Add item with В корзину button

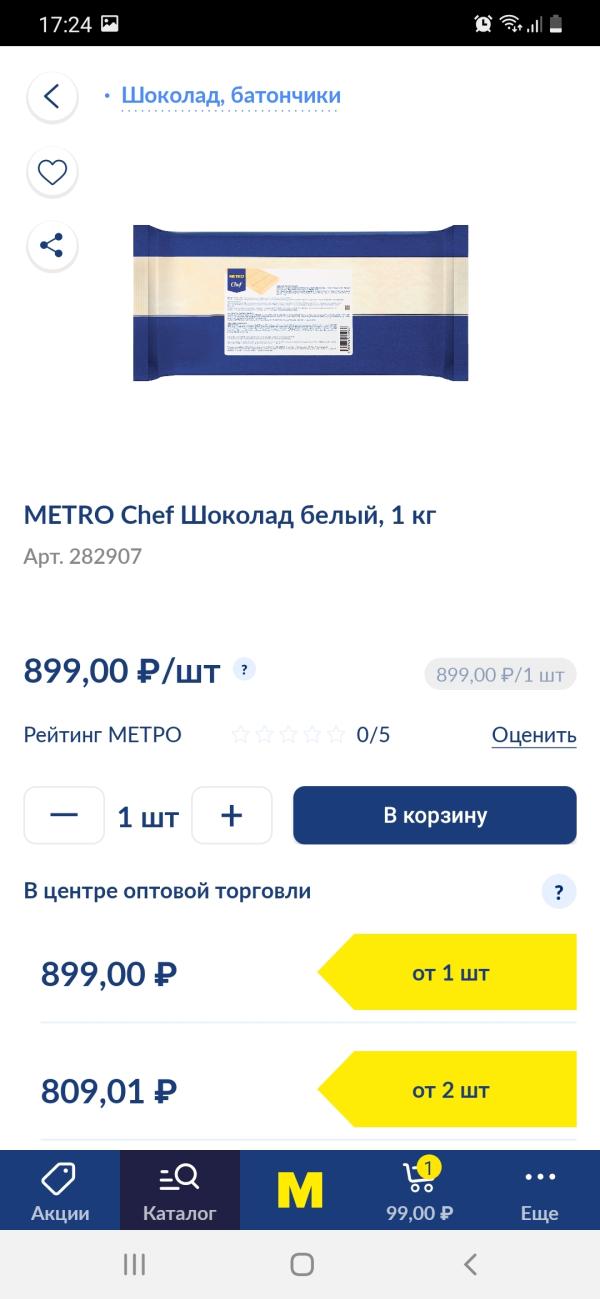click(x=434, y=815)
